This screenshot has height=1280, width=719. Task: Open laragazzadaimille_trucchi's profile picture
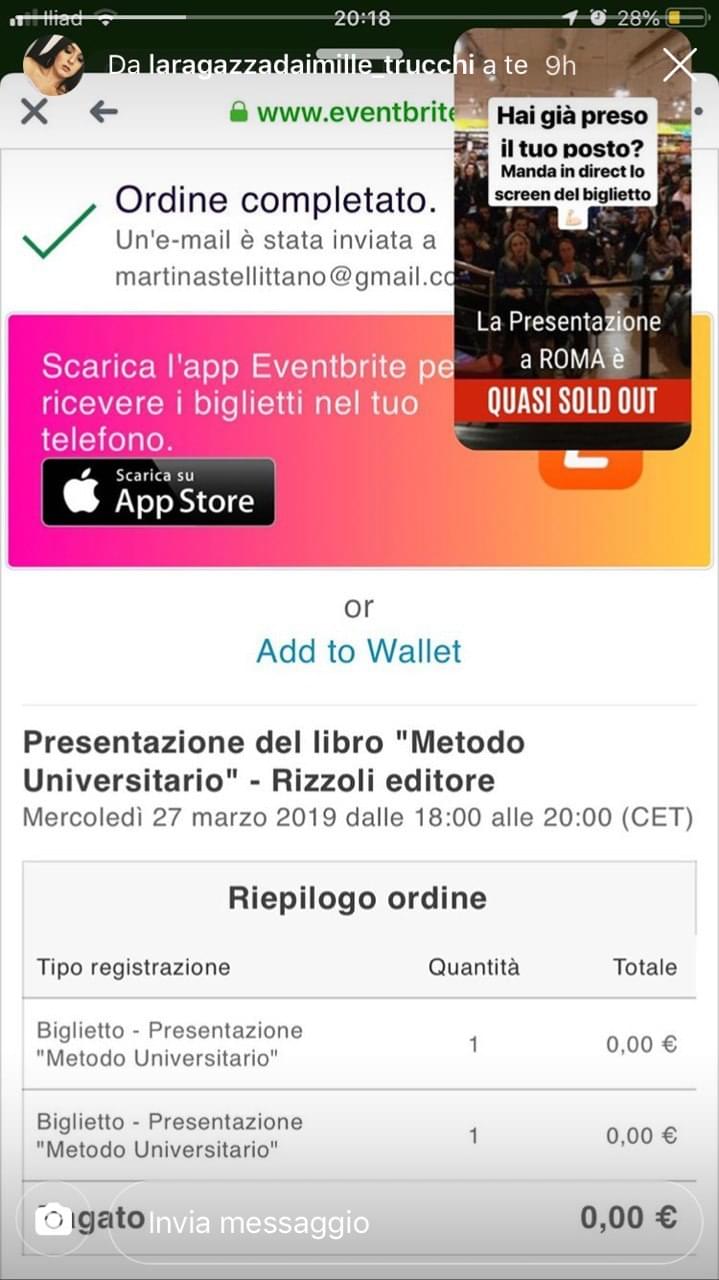click(54, 65)
